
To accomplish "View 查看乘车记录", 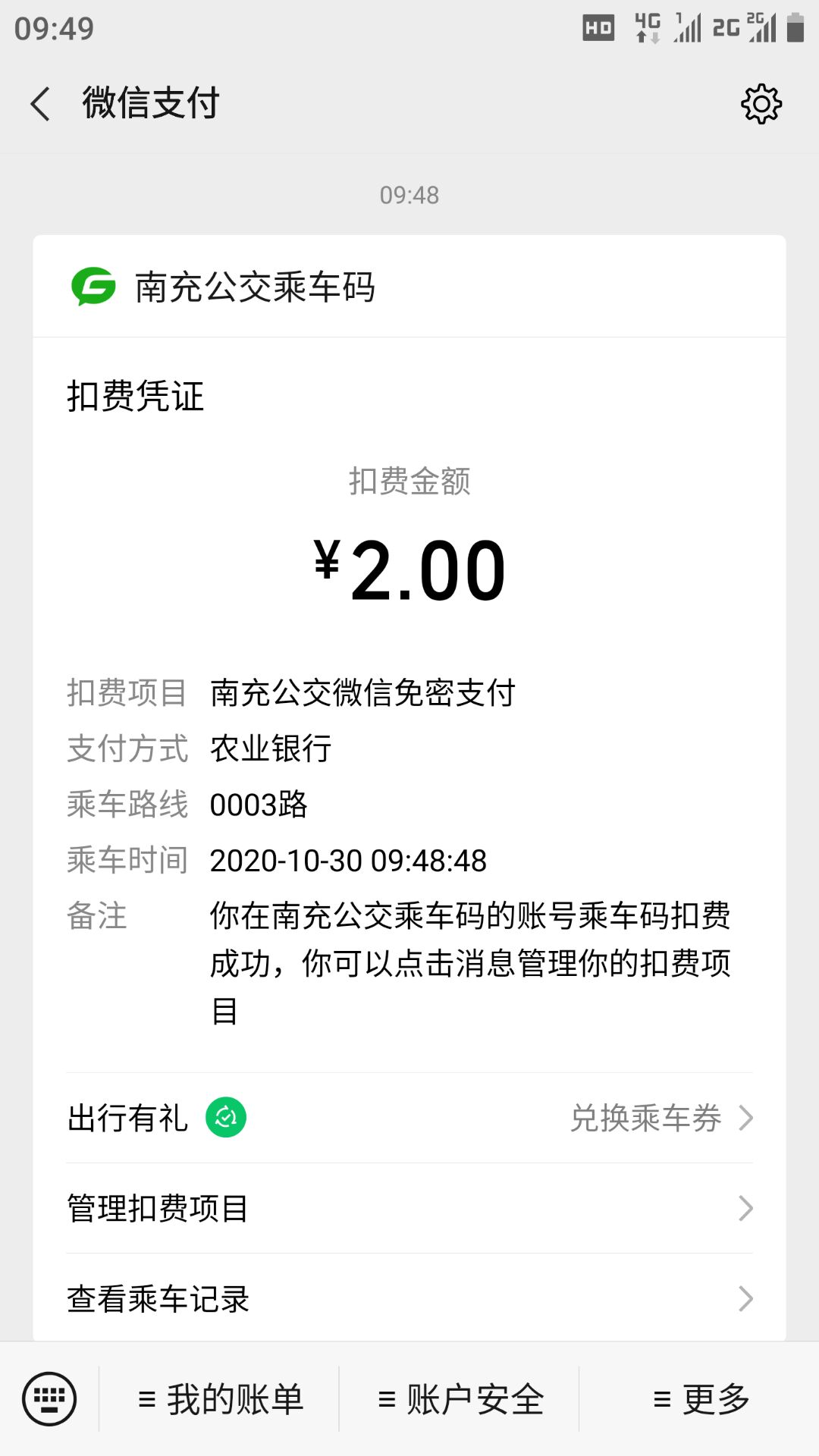I will (409, 1298).
